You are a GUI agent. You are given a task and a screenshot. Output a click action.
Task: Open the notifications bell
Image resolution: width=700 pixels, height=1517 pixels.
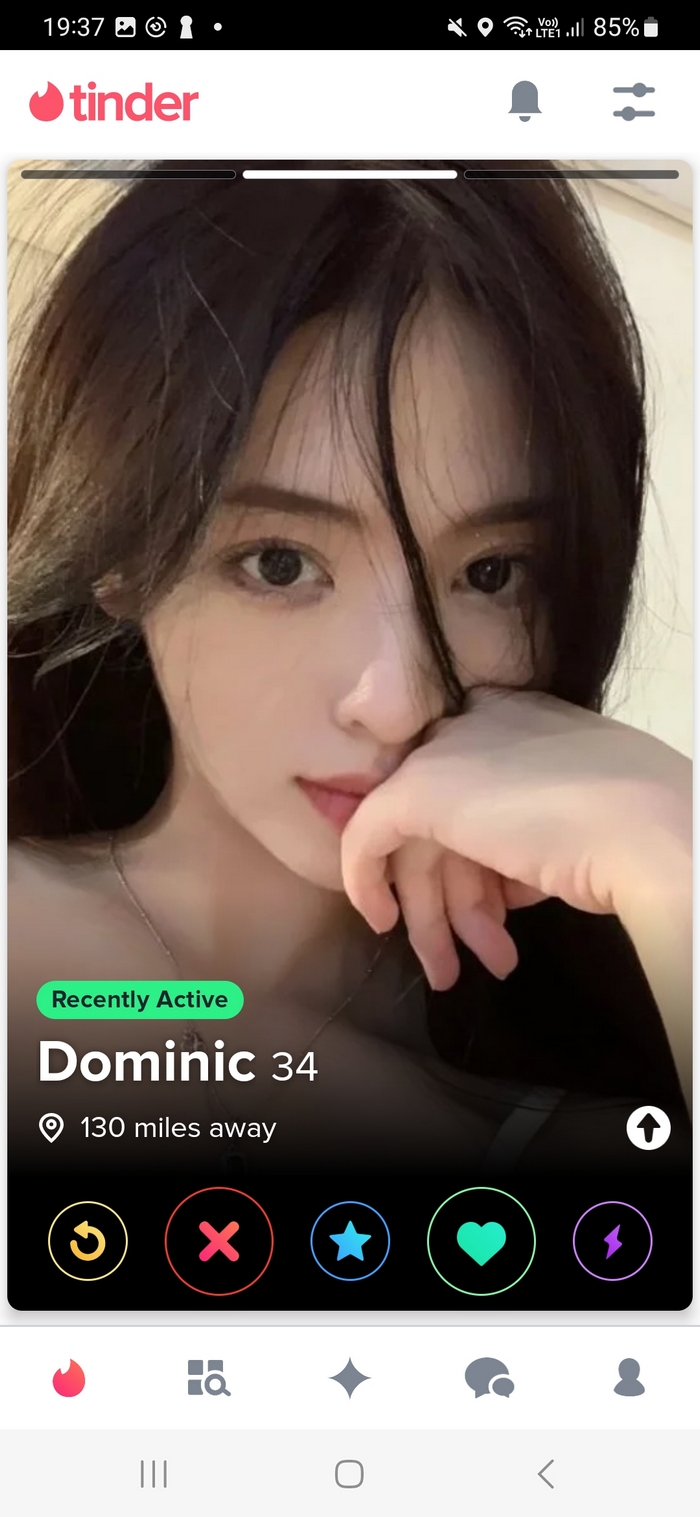525,101
